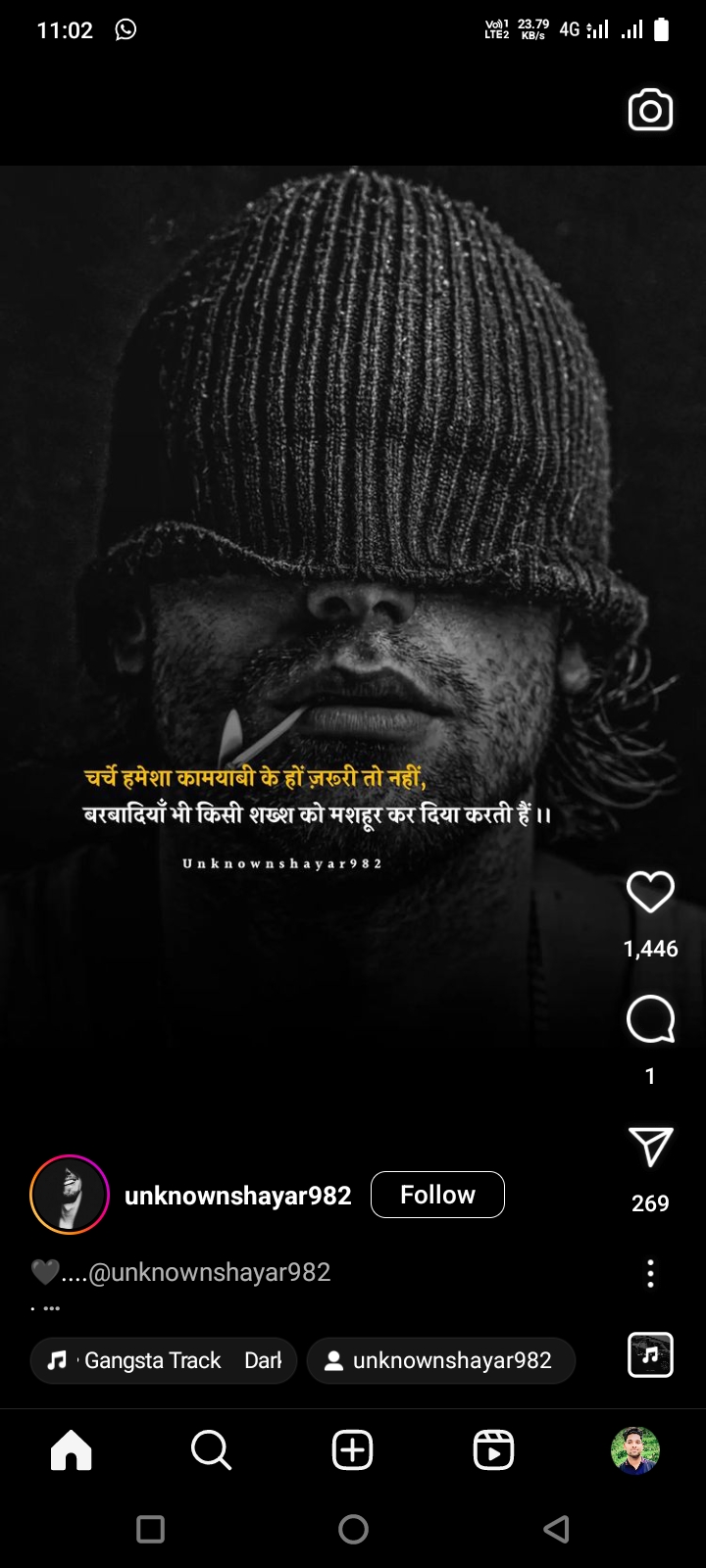This screenshot has width=706, height=1568.
Task: Switch to the Search tab
Action: pos(211,1449)
